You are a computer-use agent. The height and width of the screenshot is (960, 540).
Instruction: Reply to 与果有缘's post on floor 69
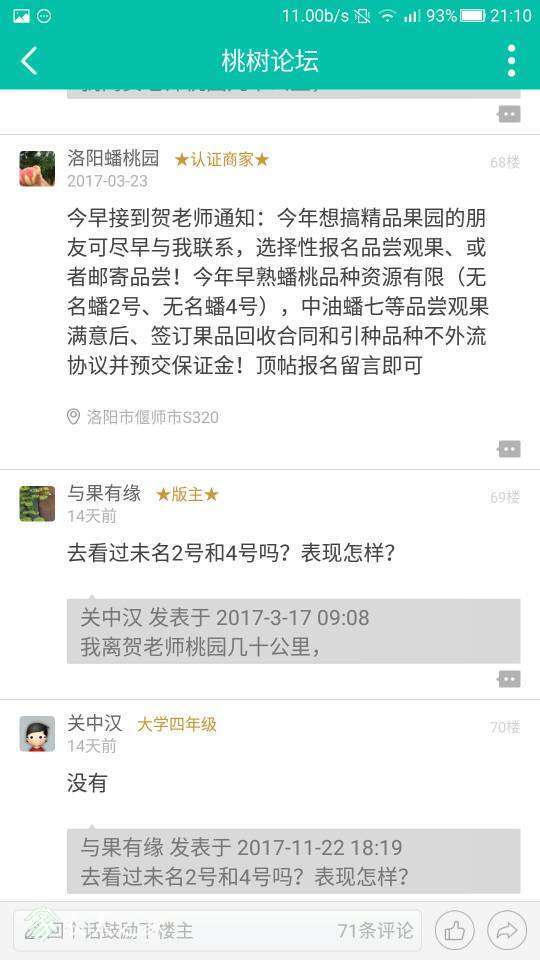(509, 679)
